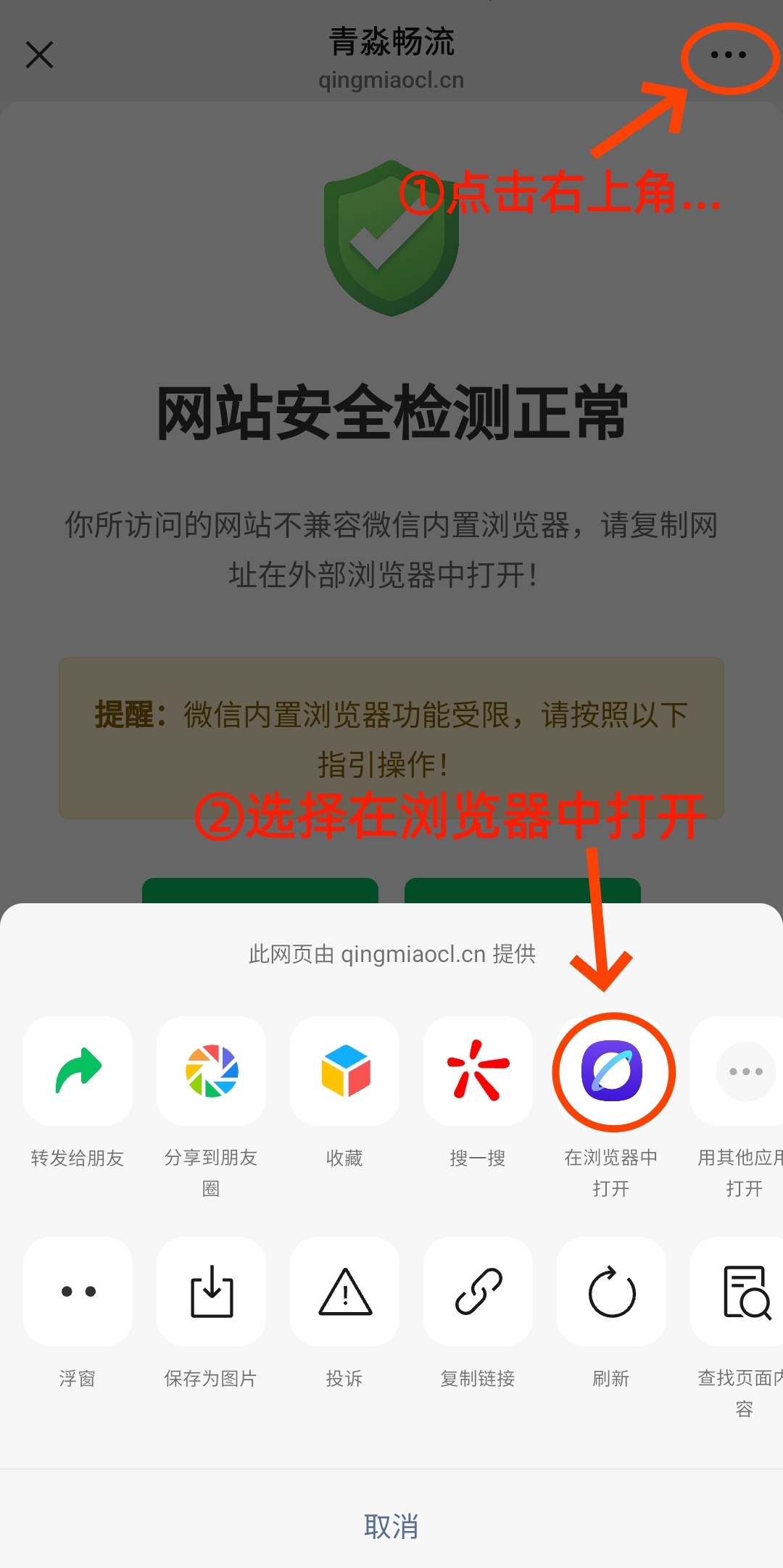Tap 保存为图片 download icon
The image size is (783, 1568).
(210, 1291)
